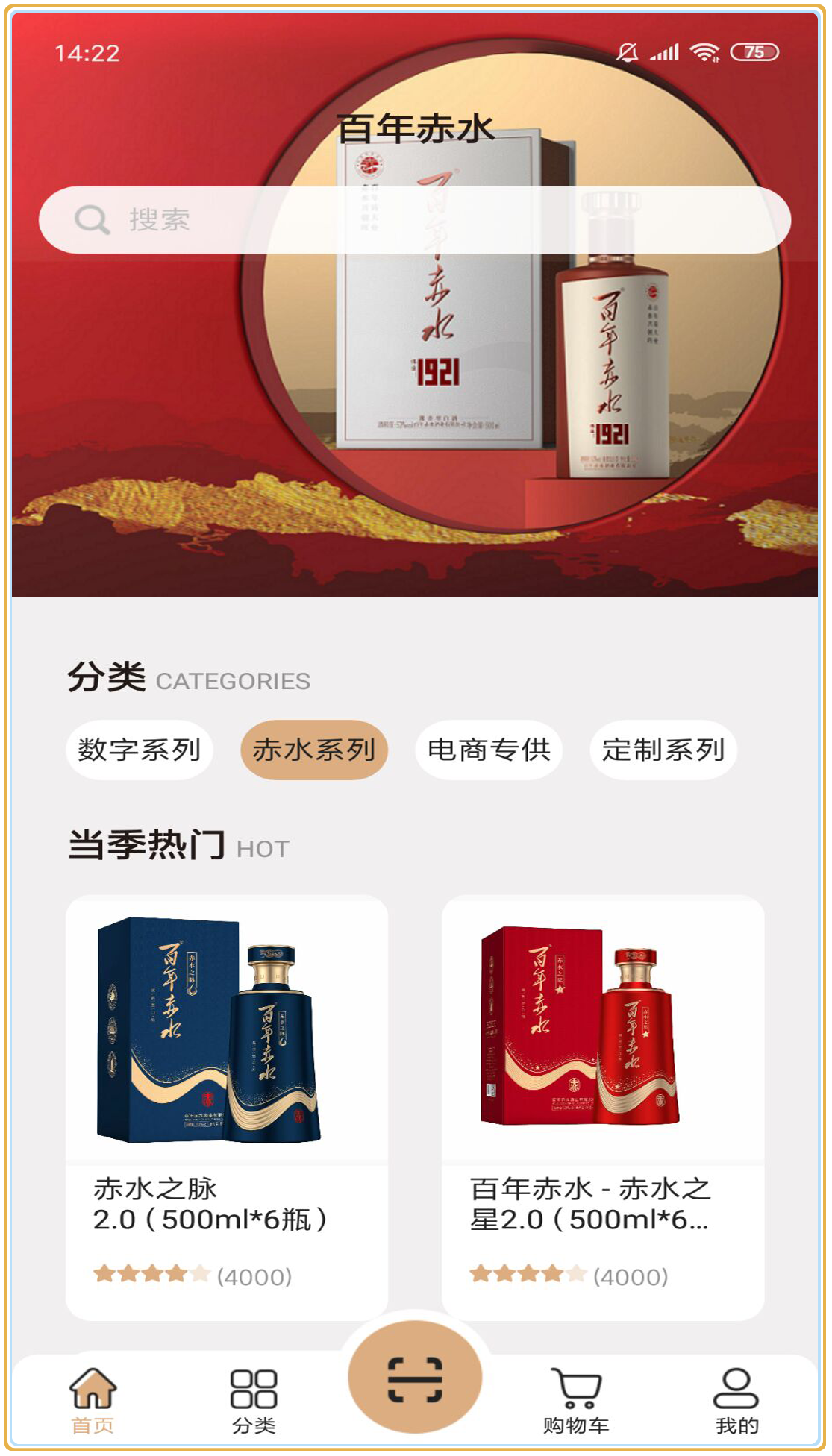Select the 赤水系列 category chip
The image size is (832, 1456).
314,750
